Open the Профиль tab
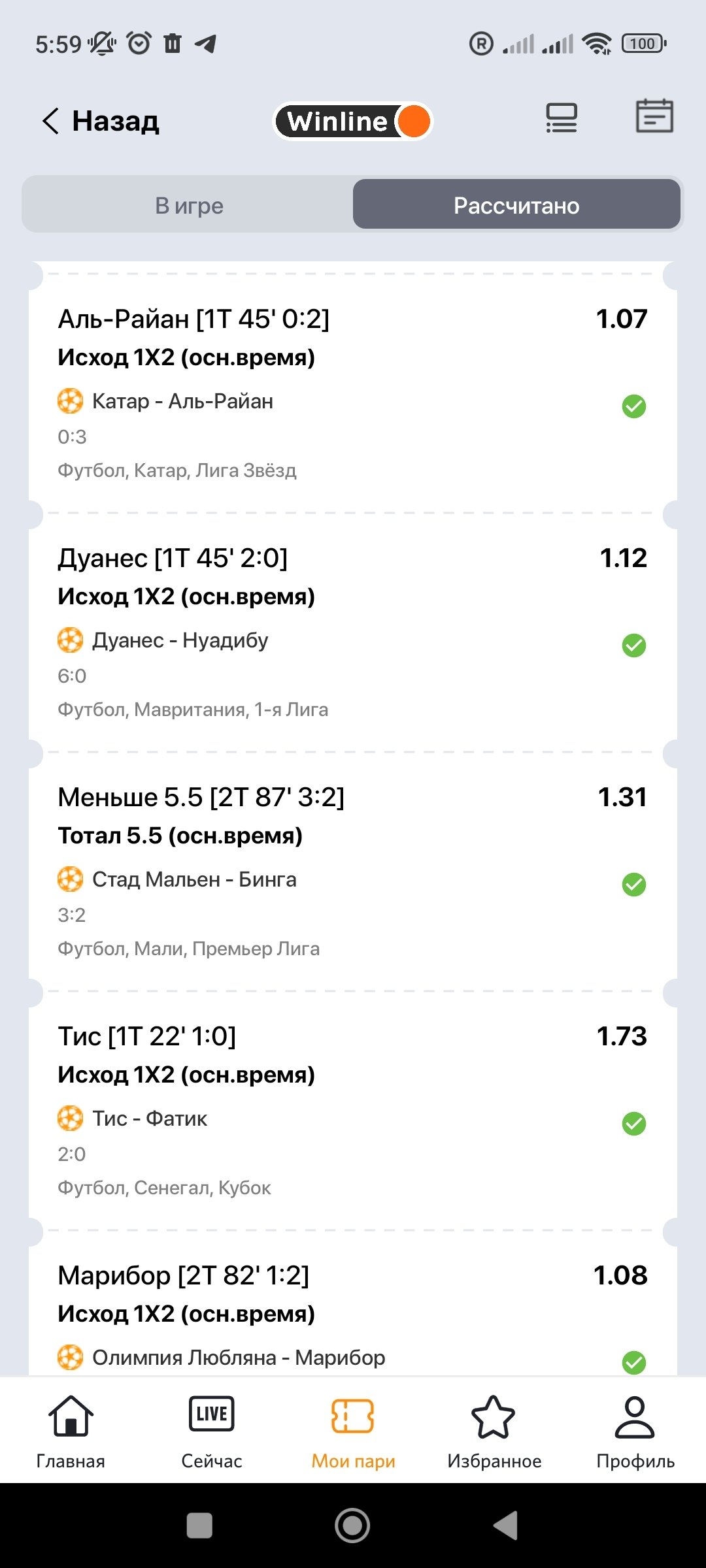 635,1432
